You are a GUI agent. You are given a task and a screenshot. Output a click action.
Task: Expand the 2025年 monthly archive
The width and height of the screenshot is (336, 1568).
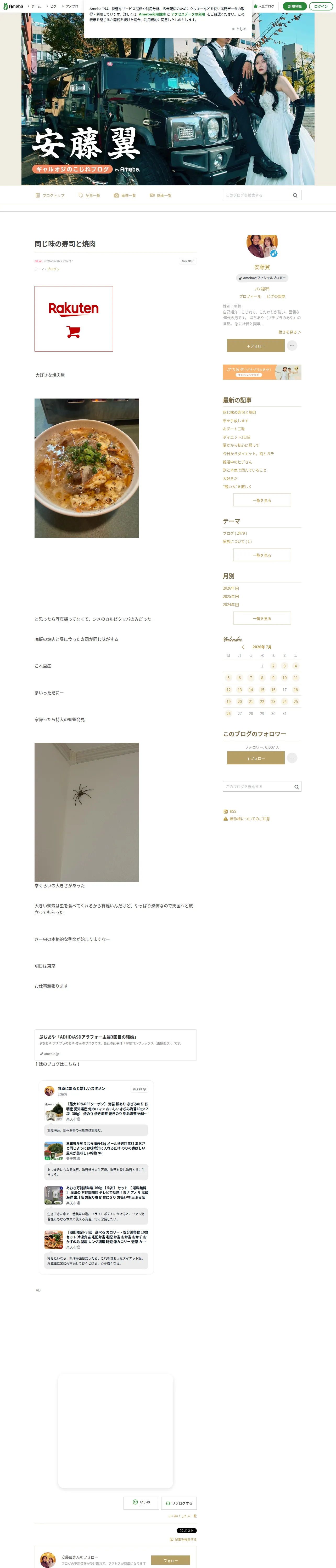tap(231, 597)
